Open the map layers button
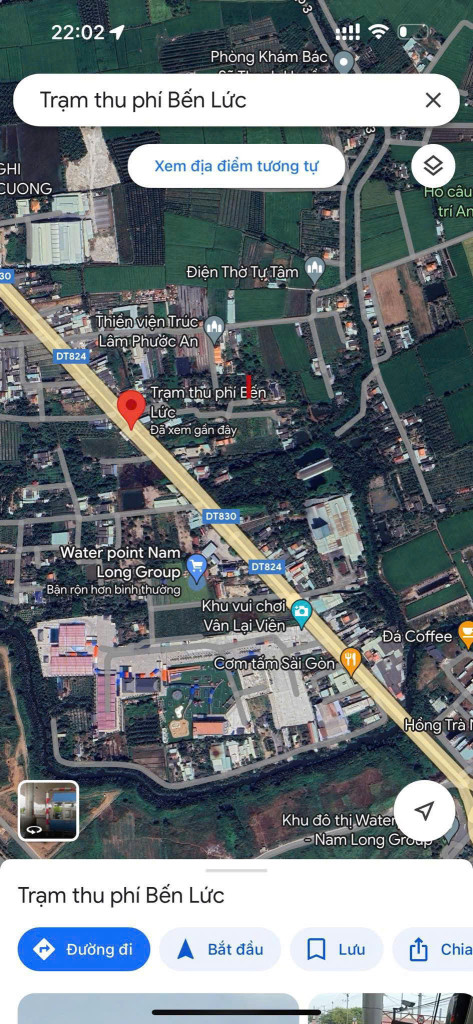 pos(433,166)
